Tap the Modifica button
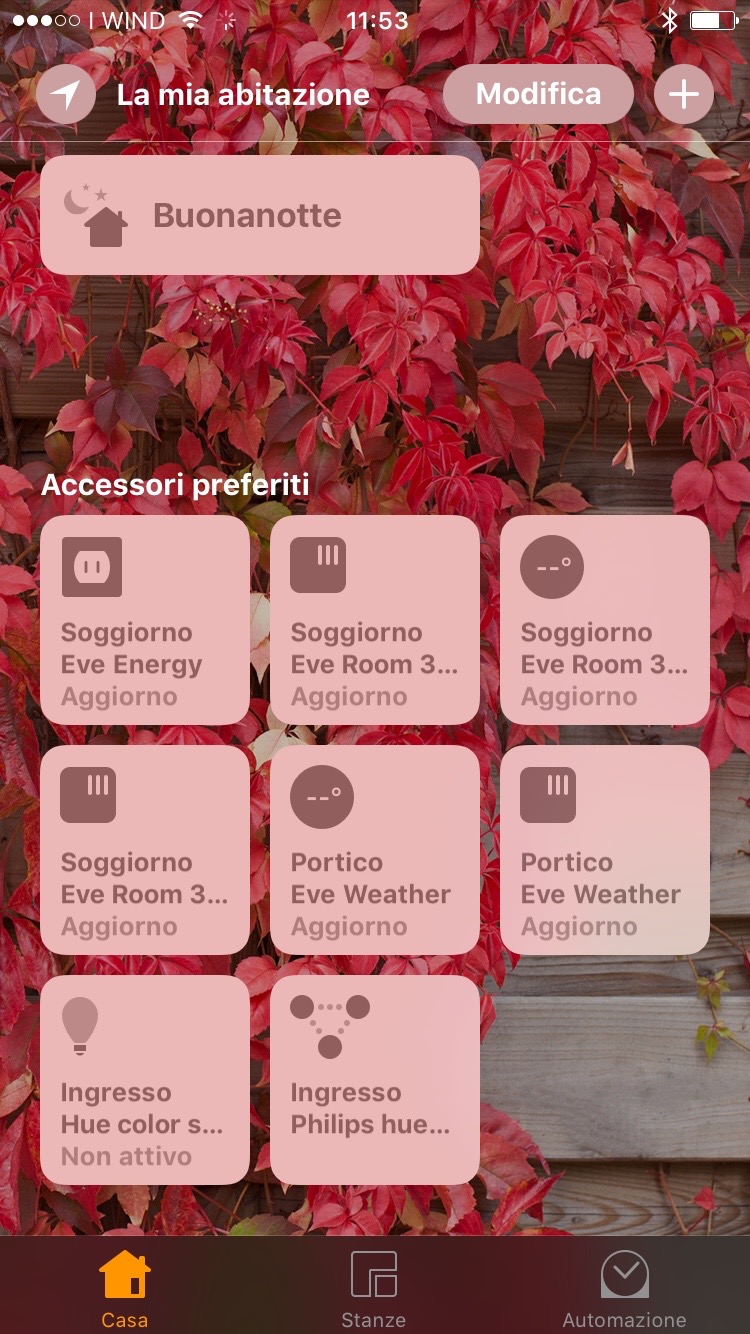This screenshot has width=750, height=1334. click(x=538, y=95)
